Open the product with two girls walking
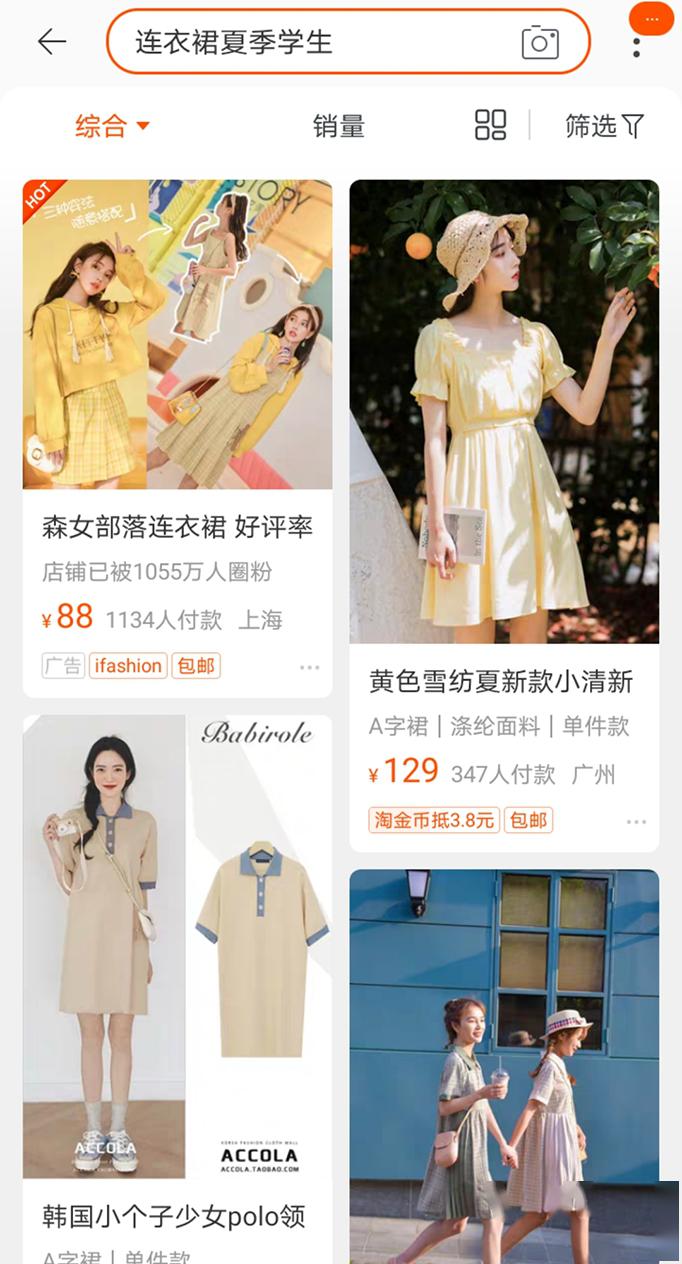Image resolution: width=682 pixels, height=1264 pixels. pos(504,1060)
